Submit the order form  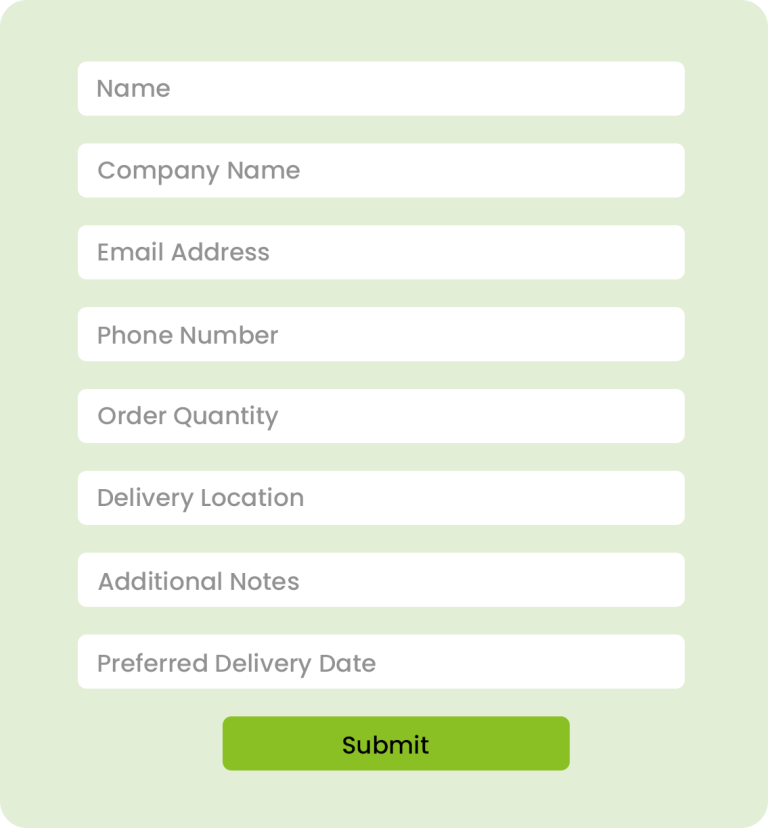395,744
